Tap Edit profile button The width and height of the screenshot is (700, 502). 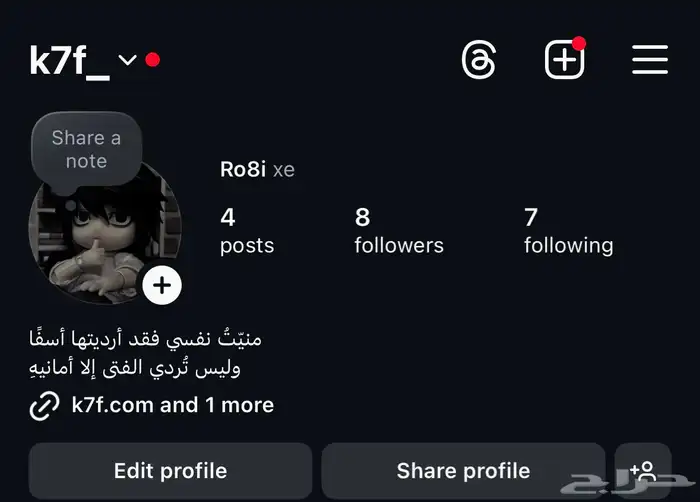(170, 471)
